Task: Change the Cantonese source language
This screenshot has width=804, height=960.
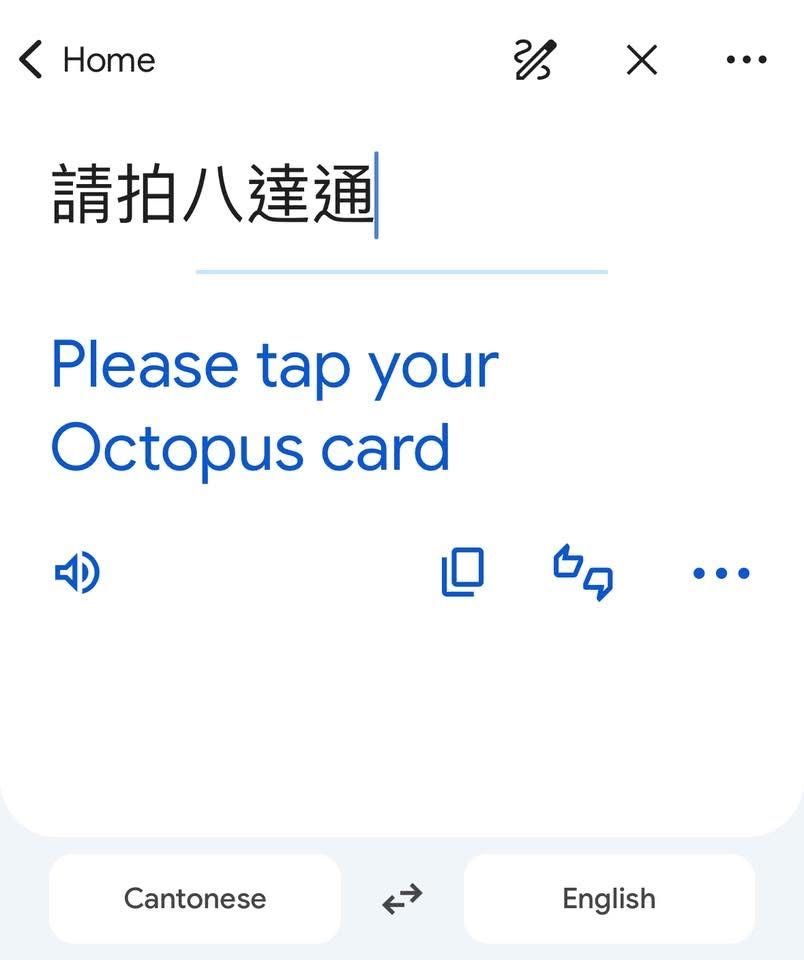Action: coord(195,898)
